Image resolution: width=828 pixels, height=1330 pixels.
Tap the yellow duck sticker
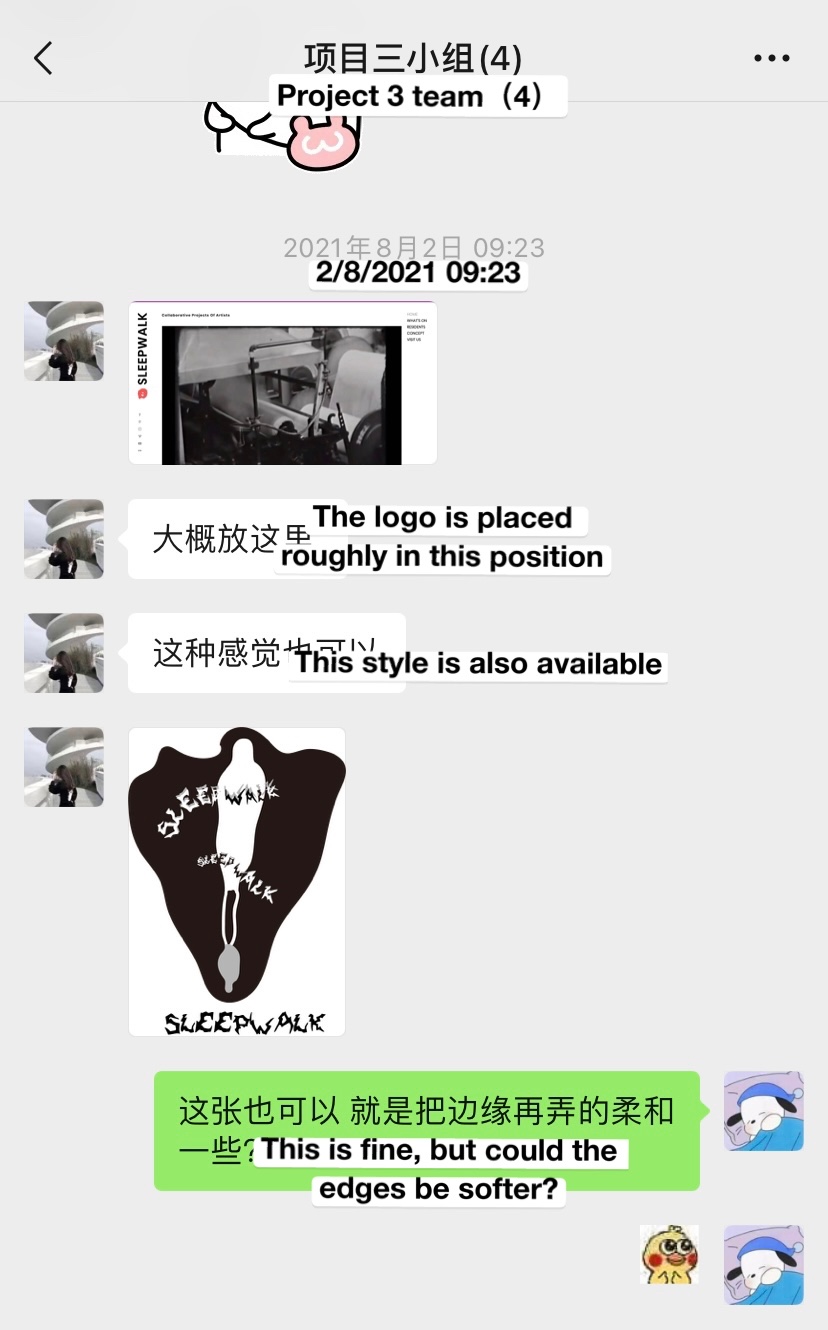[669, 1255]
